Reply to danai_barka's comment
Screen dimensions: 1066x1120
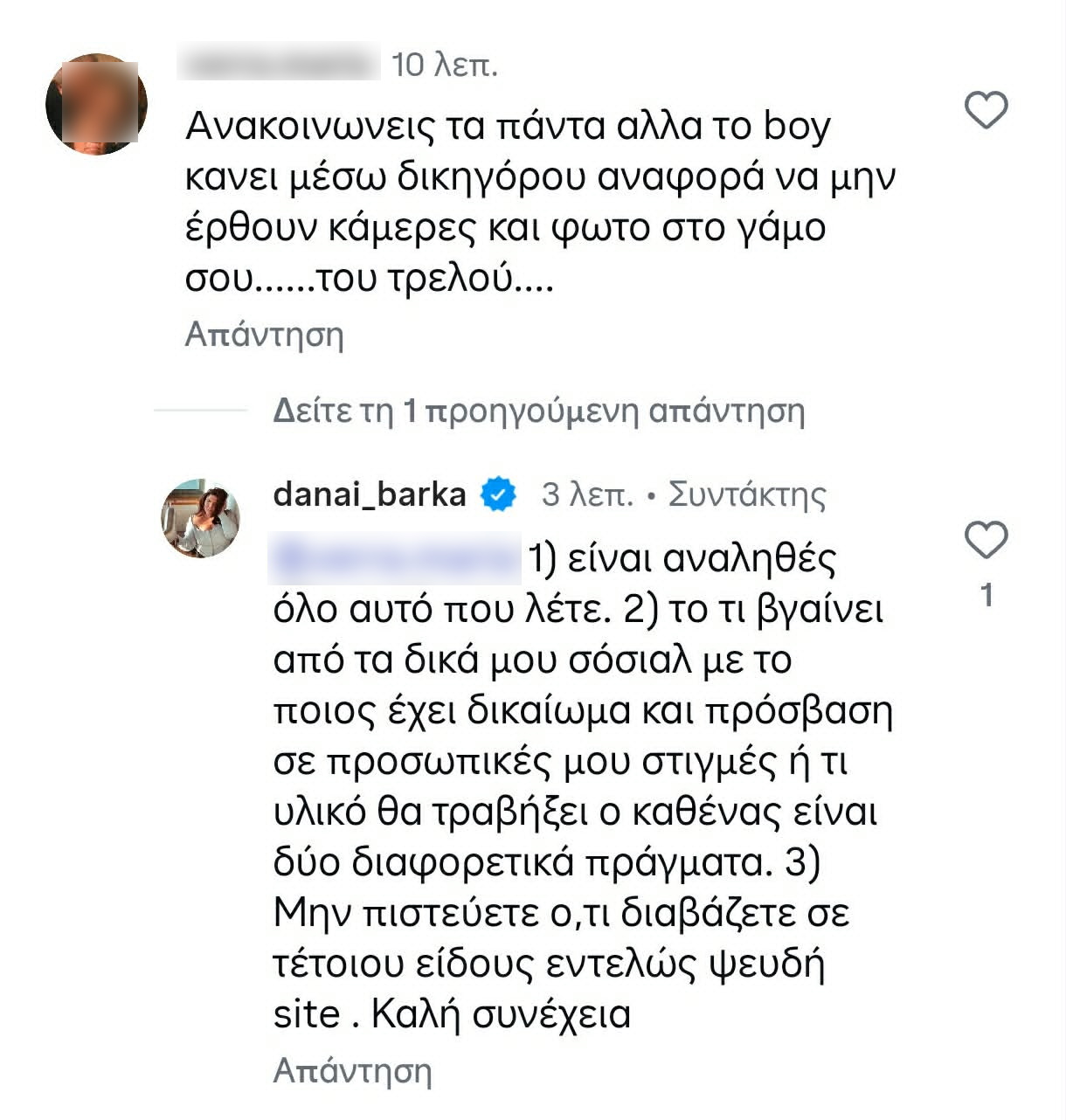point(352,1070)
